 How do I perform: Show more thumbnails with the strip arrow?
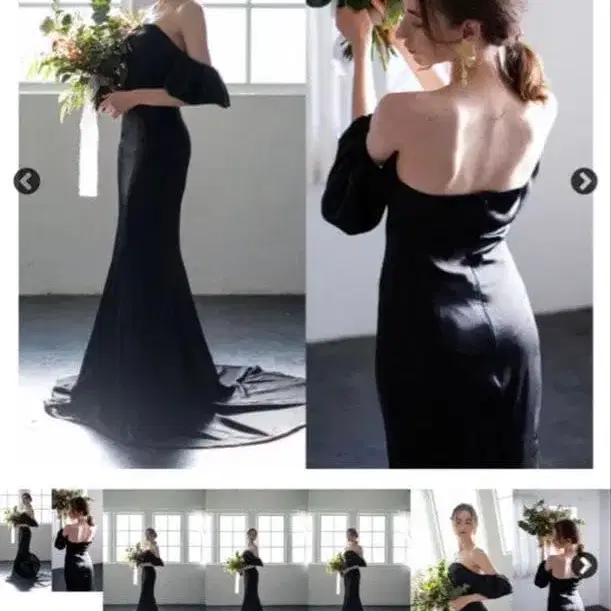(x=584, y=565)
